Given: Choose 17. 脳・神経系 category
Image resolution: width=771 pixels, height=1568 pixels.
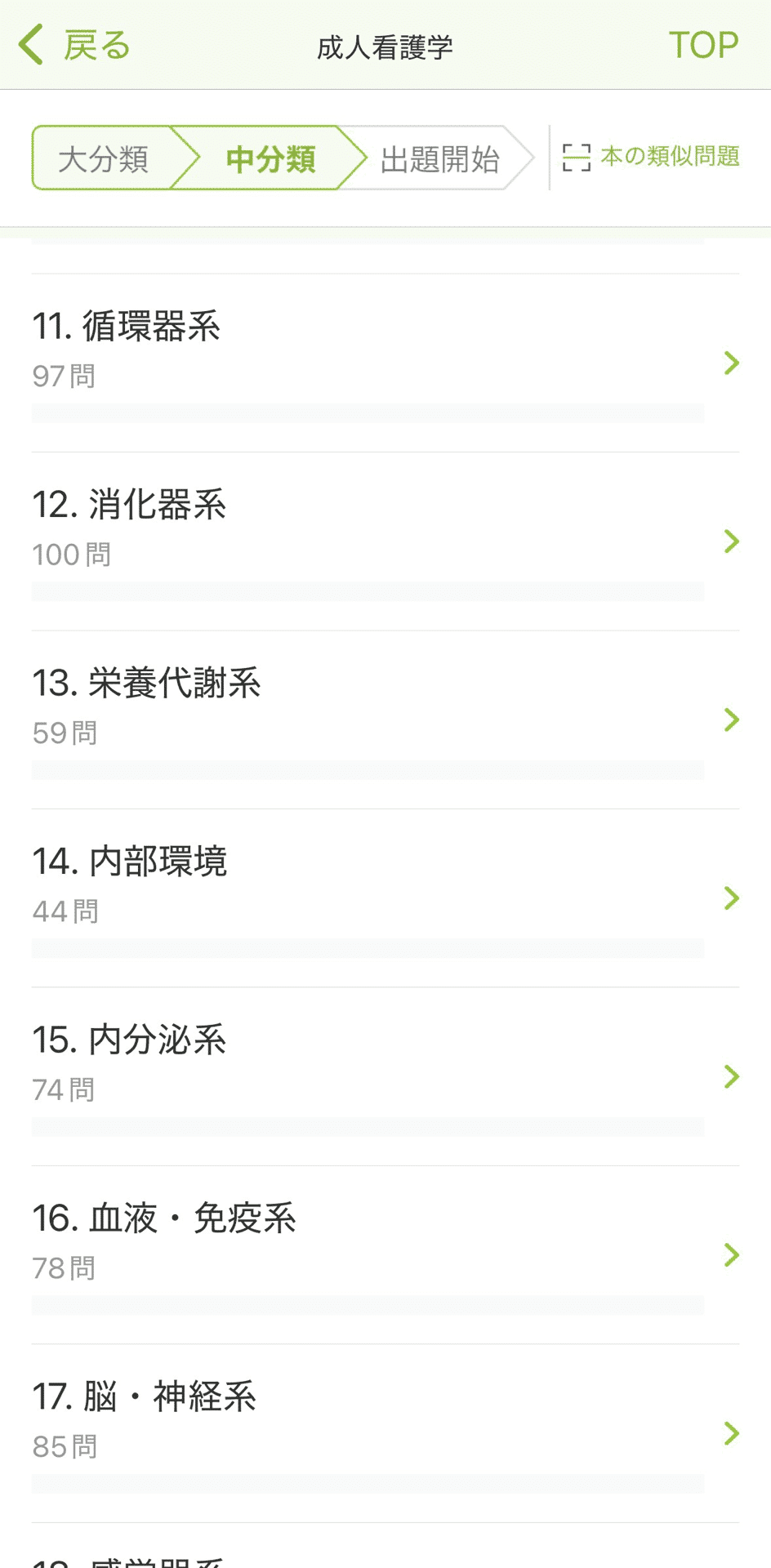Looking at the screenshot, I should (385, 1432).
